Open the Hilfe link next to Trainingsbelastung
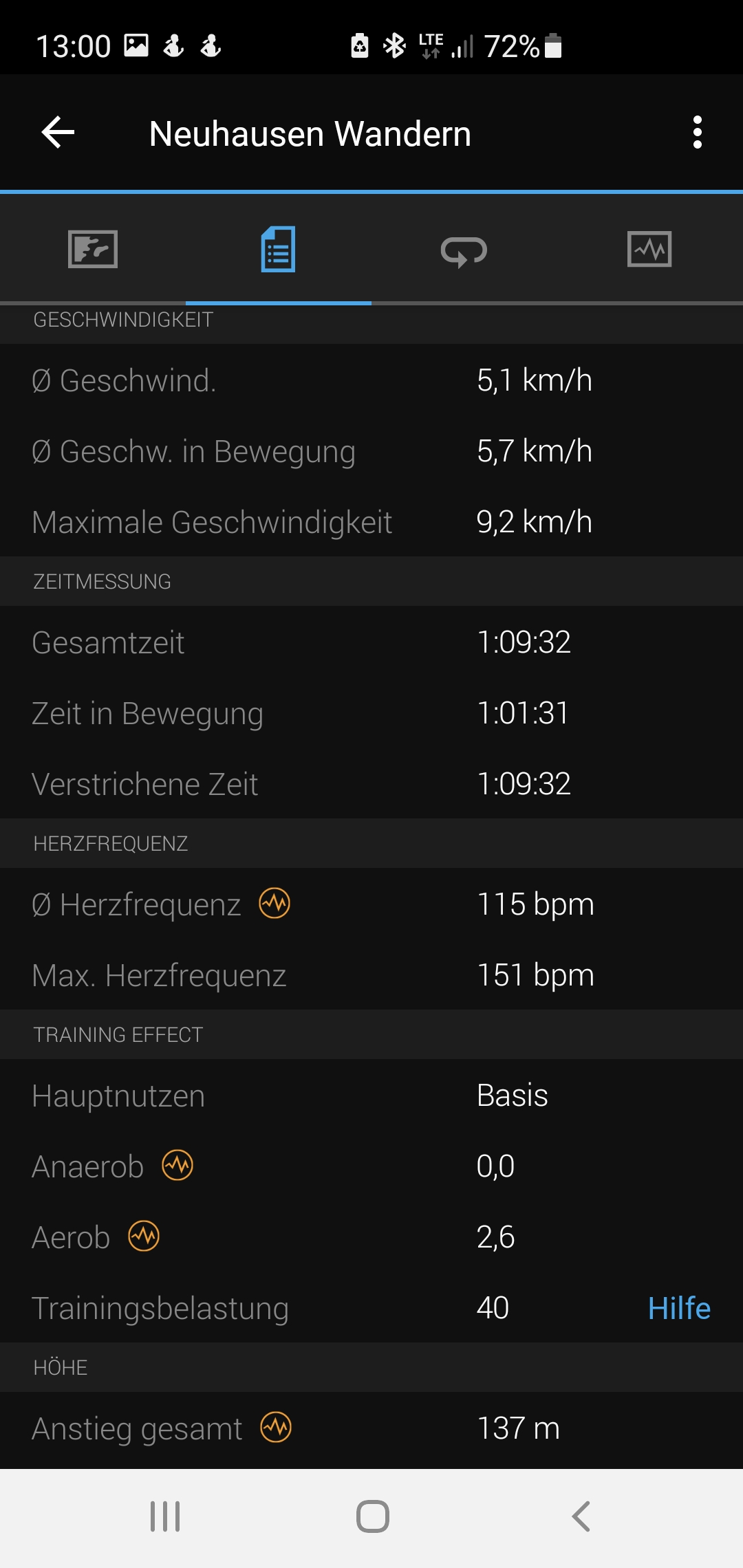This screenshot has width=743, height=1568. (x=679, y=1308)
